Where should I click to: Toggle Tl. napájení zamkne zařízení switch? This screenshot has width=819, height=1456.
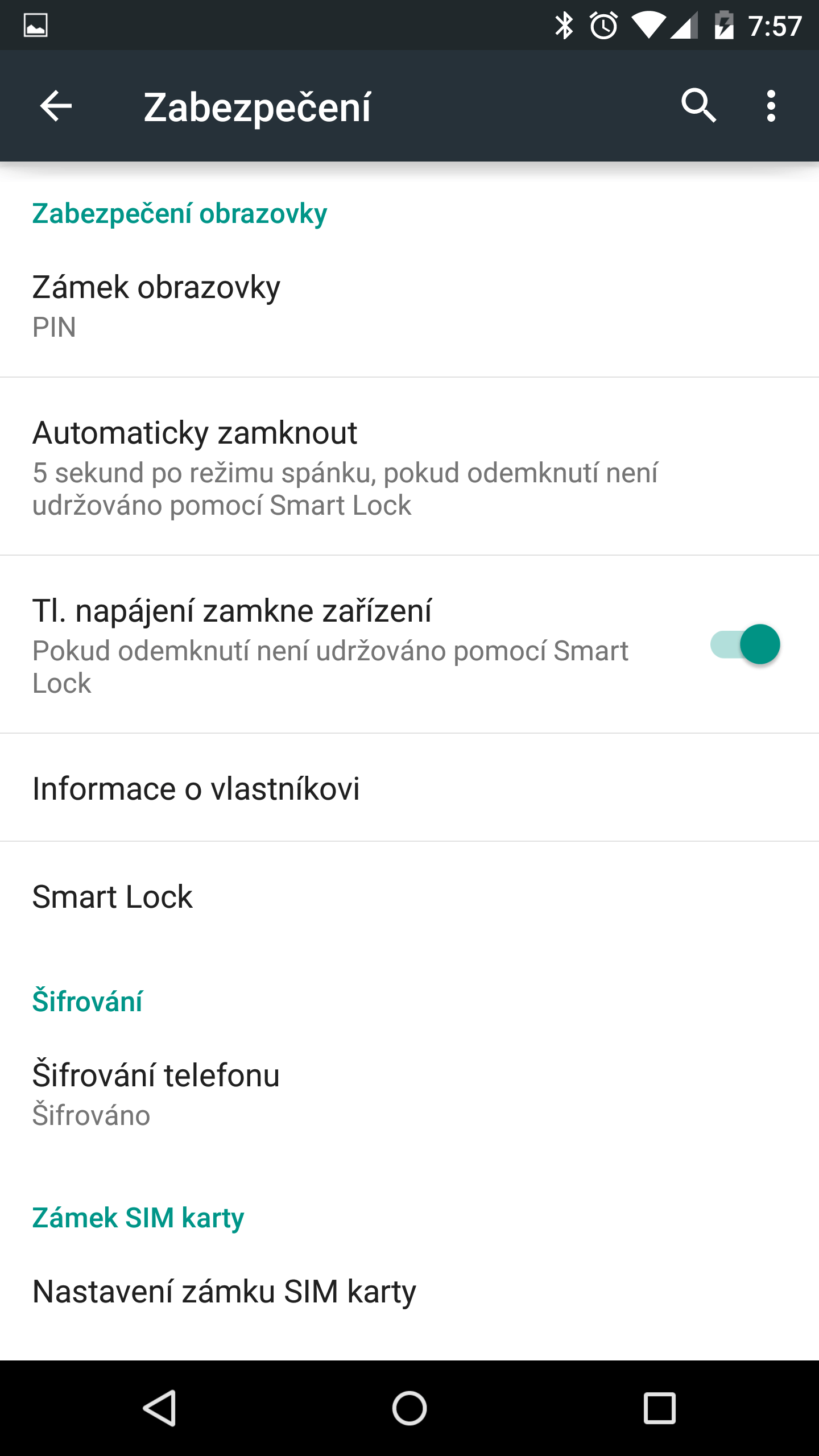tap(745, 644)
